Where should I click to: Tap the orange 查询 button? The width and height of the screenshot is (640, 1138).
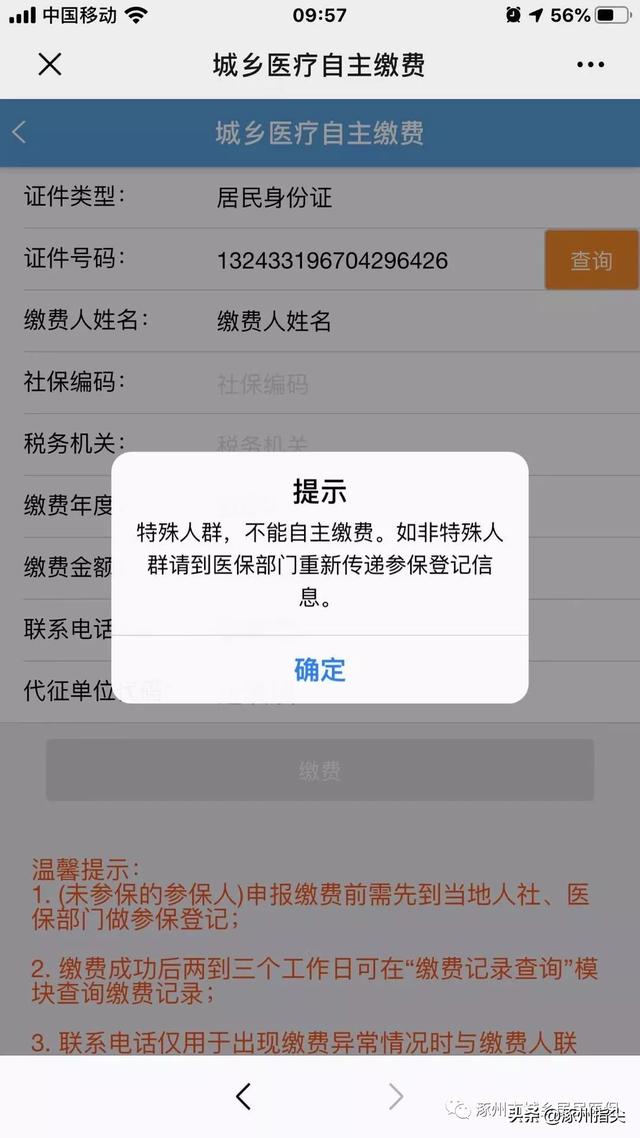[591, 260]
